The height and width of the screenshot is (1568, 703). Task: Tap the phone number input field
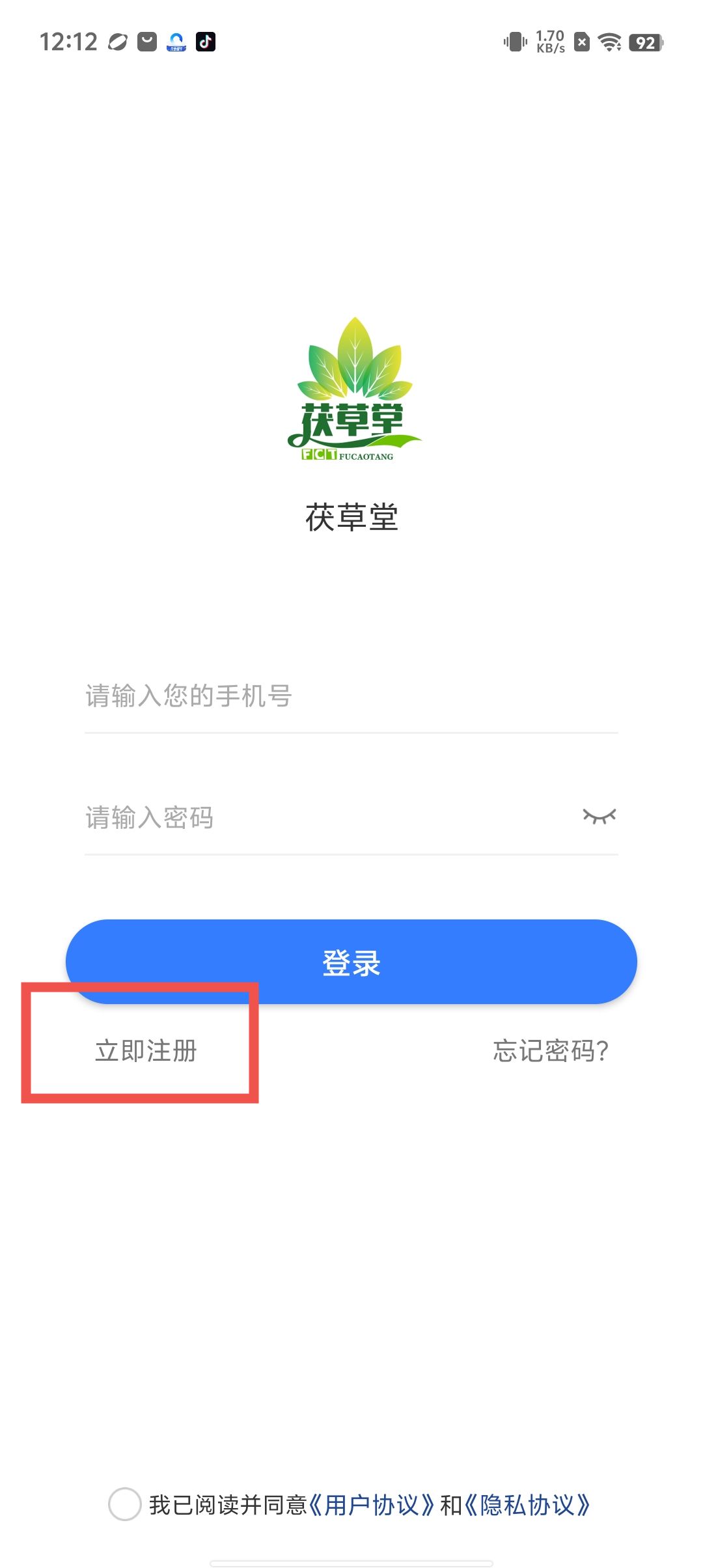[350, 696]
